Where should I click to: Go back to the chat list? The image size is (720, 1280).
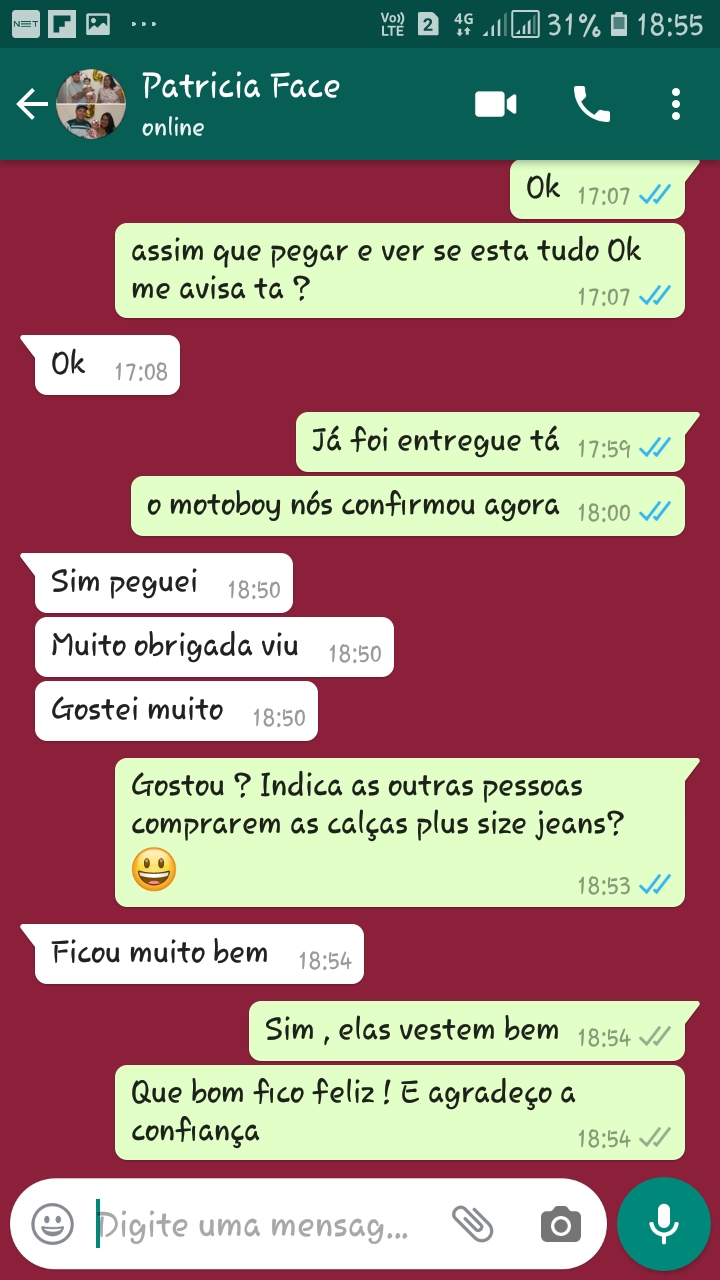pos(32,104)
